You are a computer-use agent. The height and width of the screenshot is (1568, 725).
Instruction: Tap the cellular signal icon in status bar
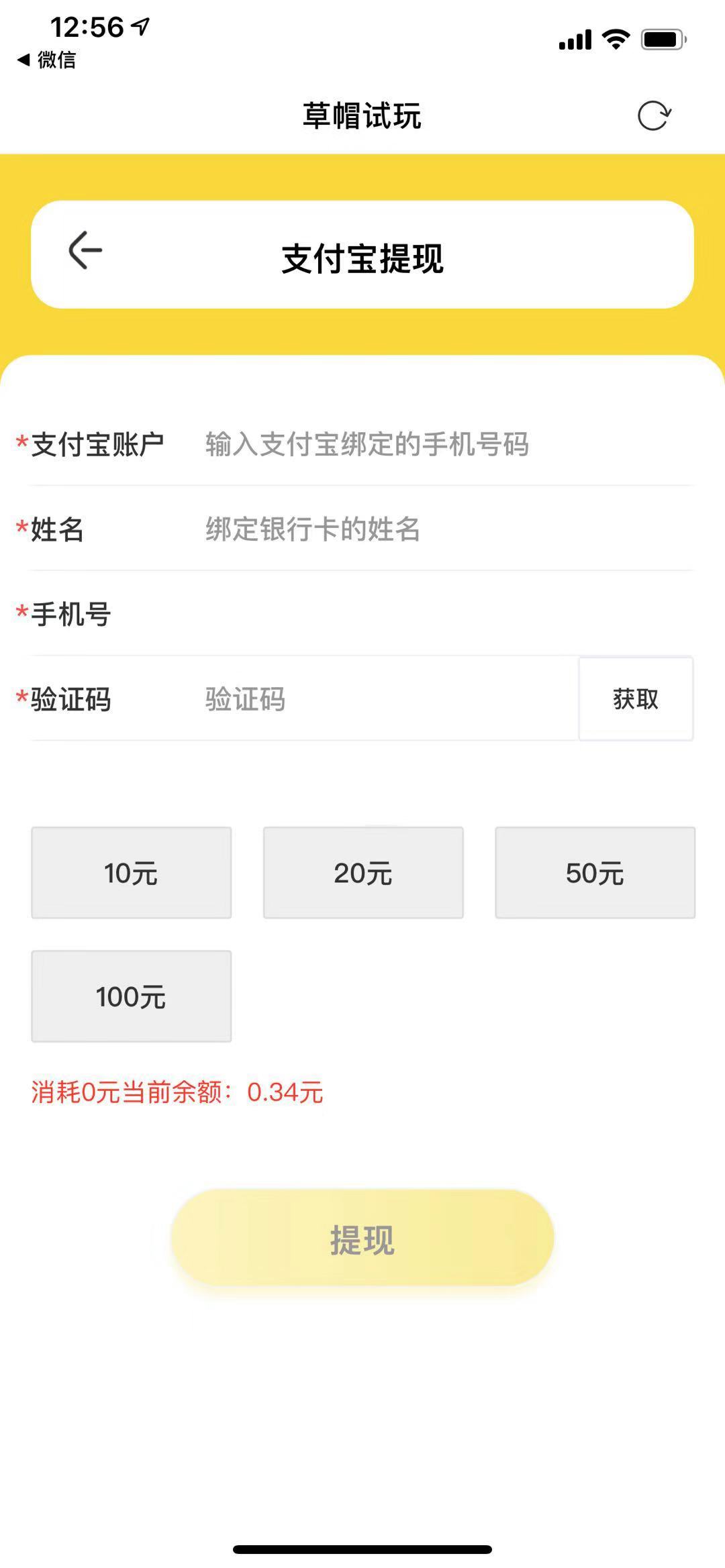[x=574, y=39]
